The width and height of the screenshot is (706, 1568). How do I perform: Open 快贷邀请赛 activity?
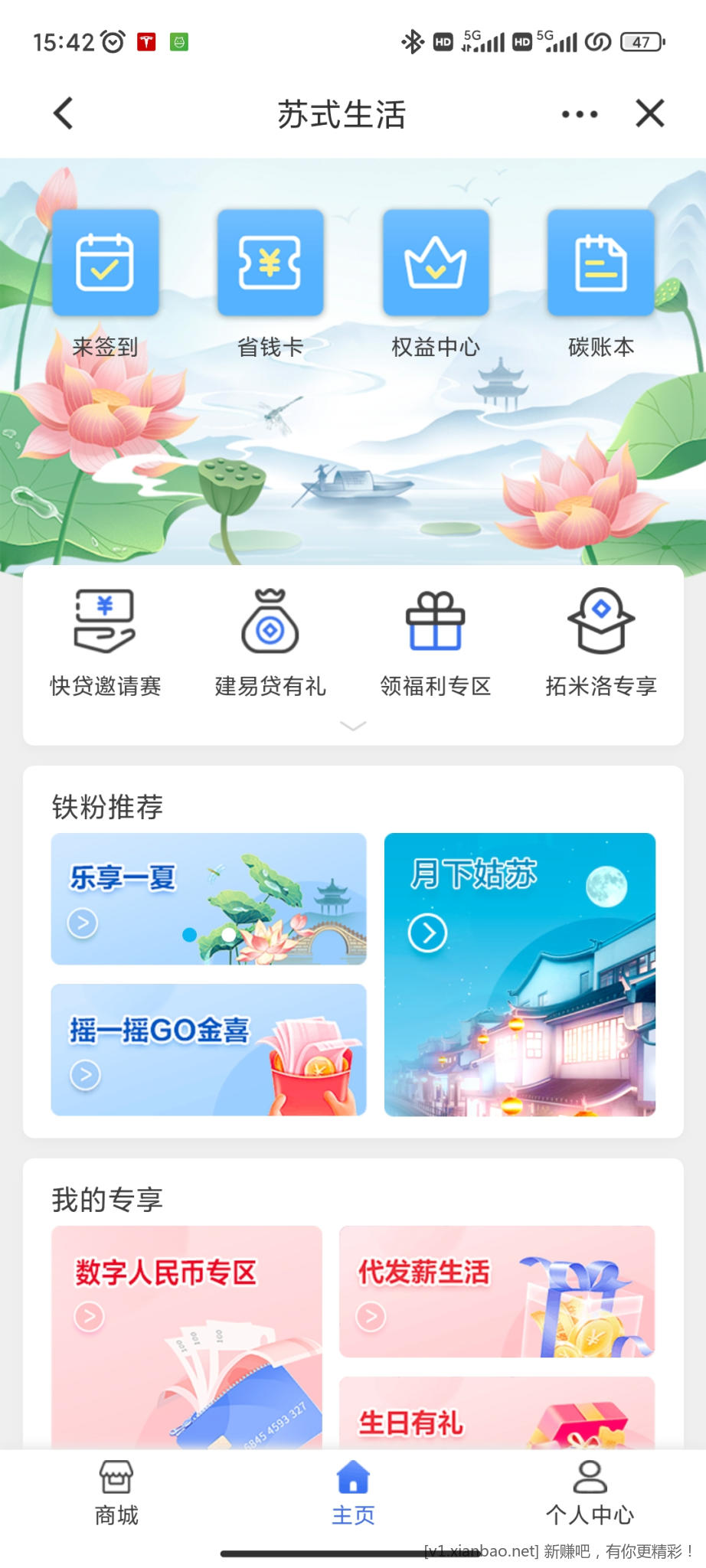coord(106,642)
